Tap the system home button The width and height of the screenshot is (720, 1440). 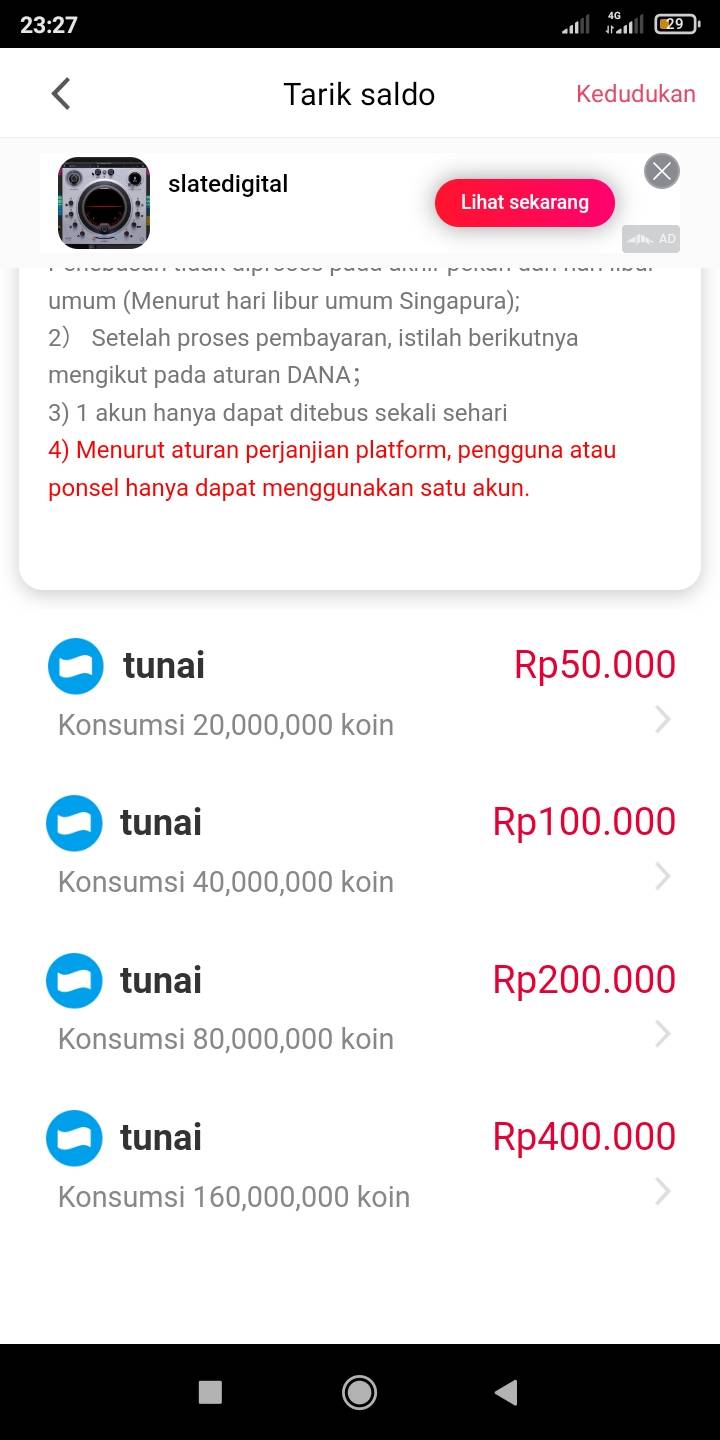click(359, 1392)
